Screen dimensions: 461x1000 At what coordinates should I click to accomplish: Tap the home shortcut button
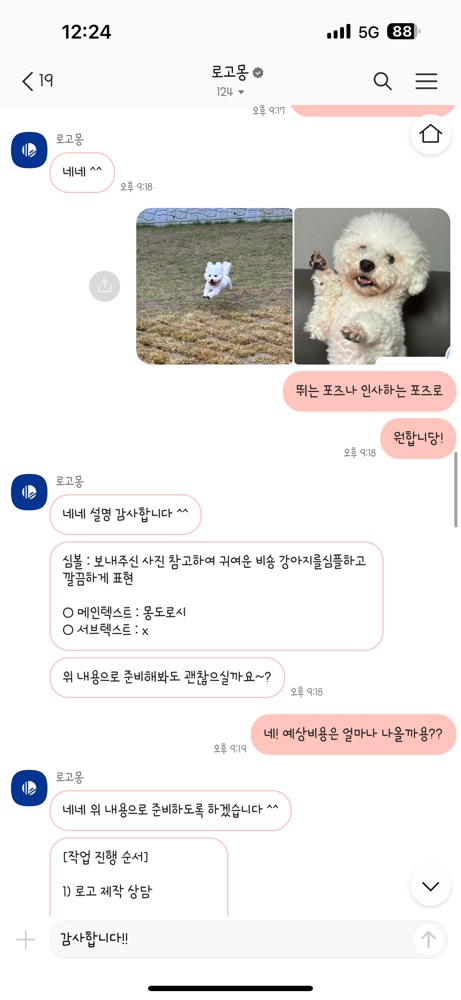[430, 135]
